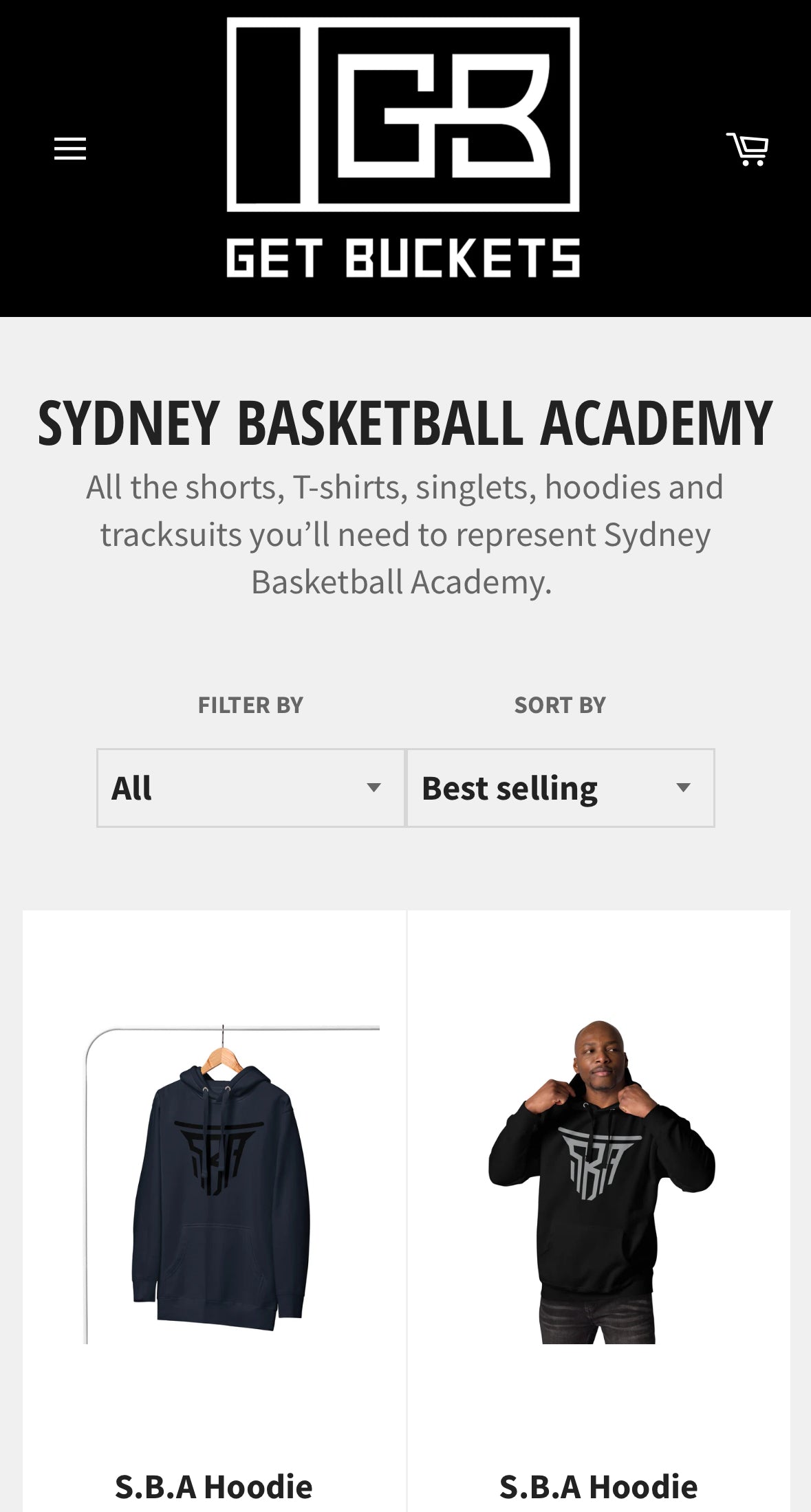This screenshot has width=811, height=1512.
Task: Go to the Get Buckets home page
Action: click(403, 148)
